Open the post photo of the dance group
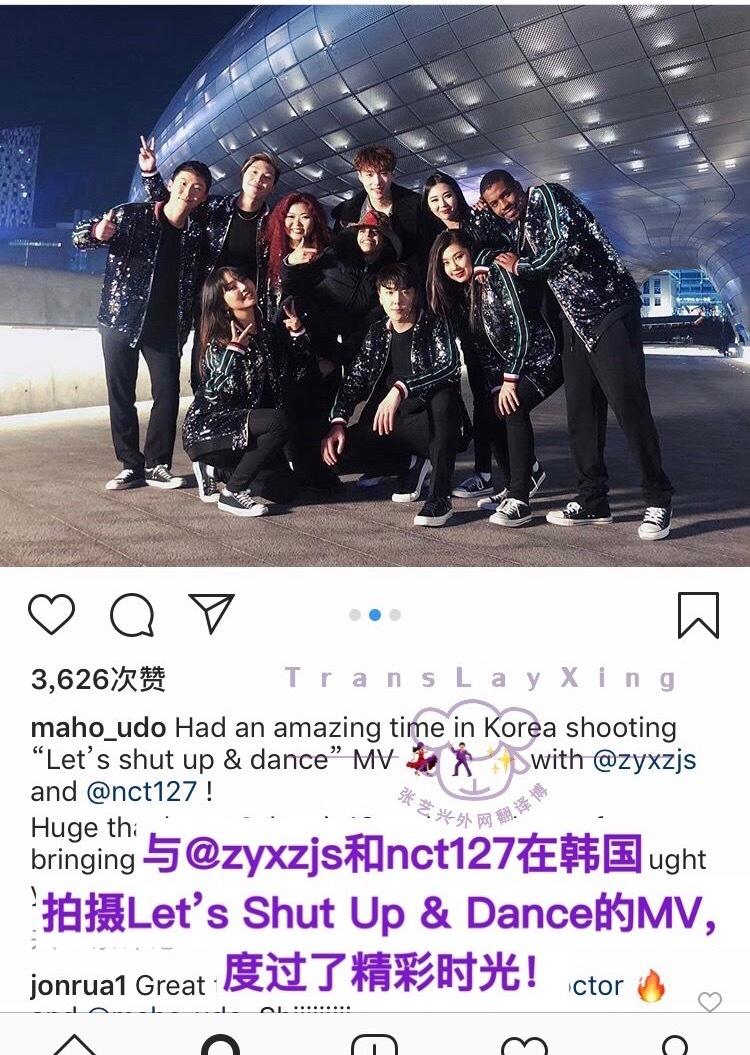The height and width of the screenshot is (1055, 750). 375,285
